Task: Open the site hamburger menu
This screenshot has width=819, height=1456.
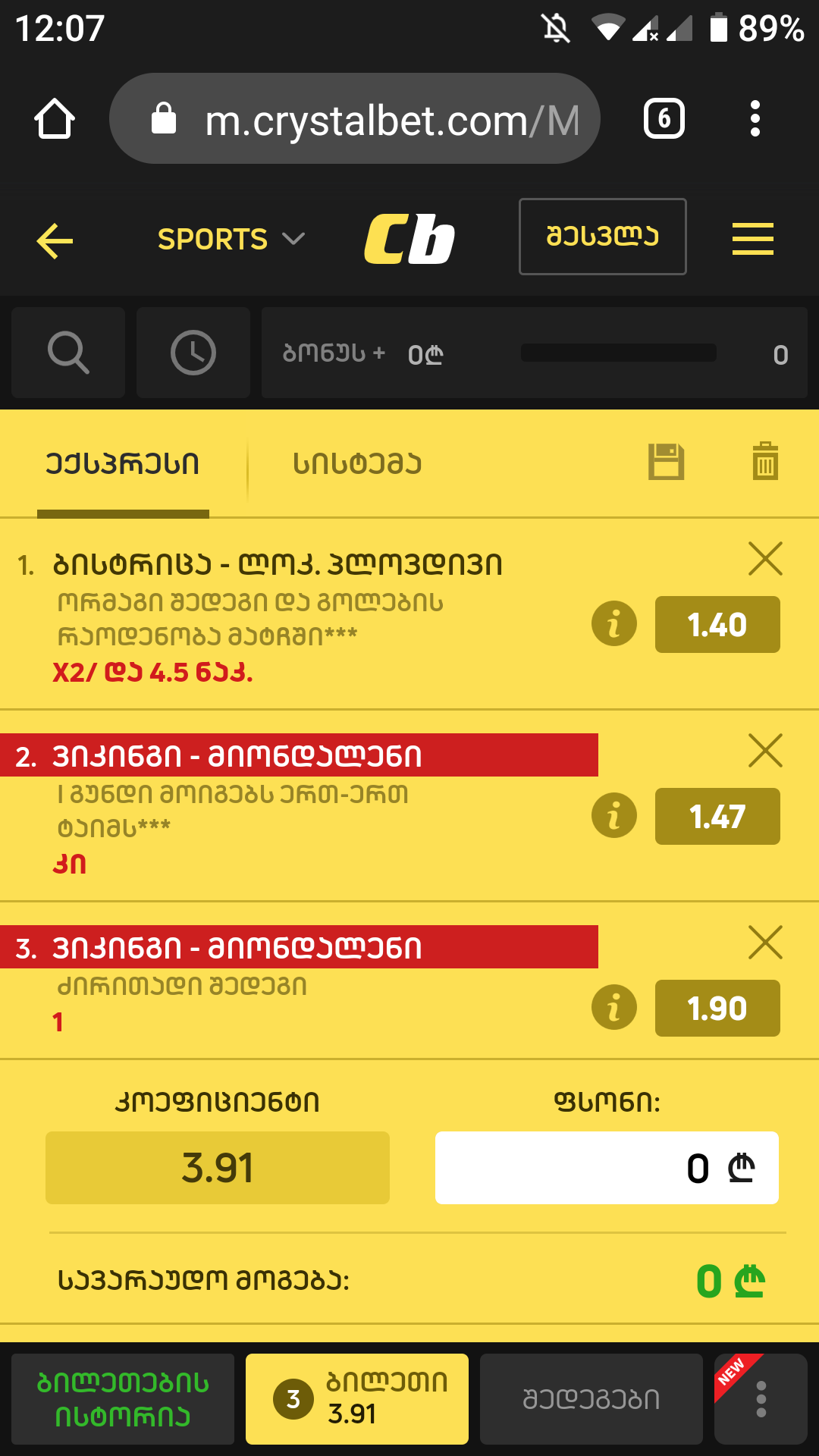Action: [752, 237]
